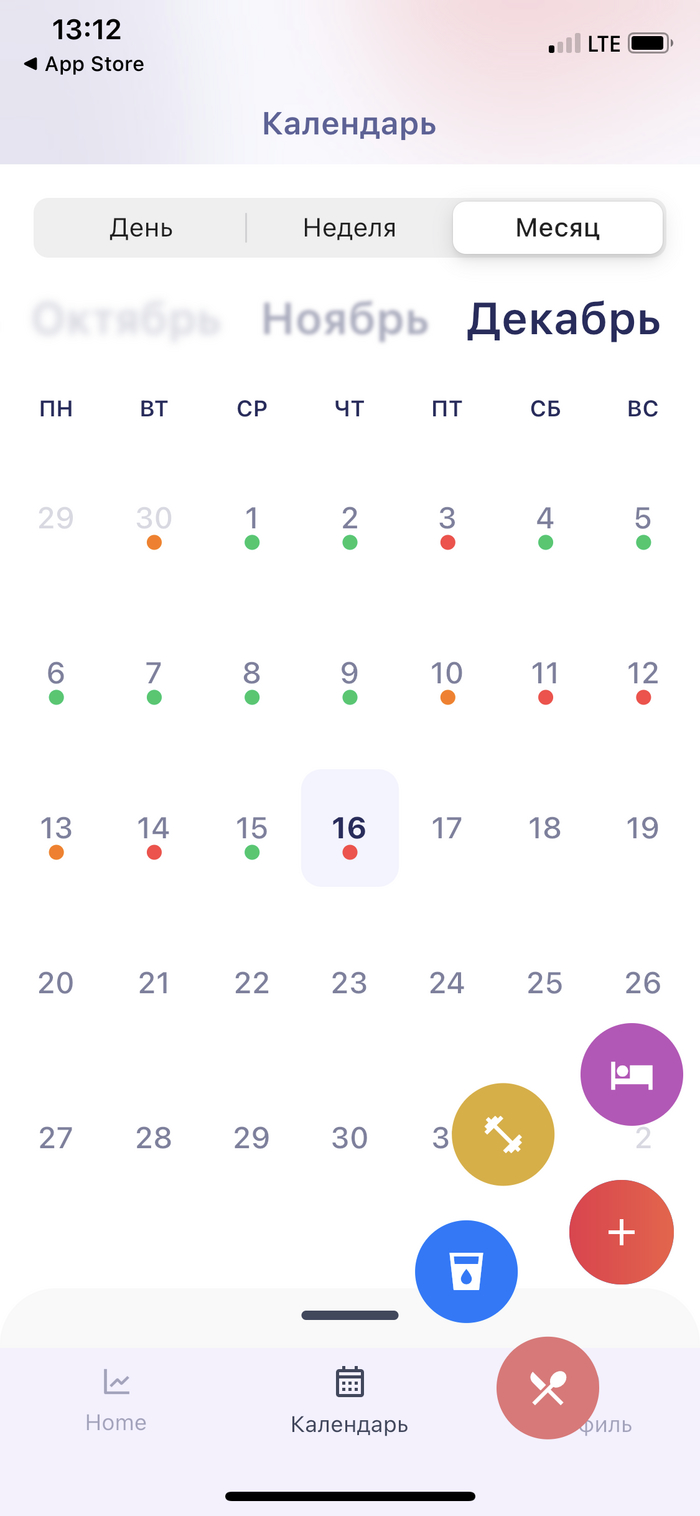Select the Месяц segment
700x1516 pixels.
(557, 228)
